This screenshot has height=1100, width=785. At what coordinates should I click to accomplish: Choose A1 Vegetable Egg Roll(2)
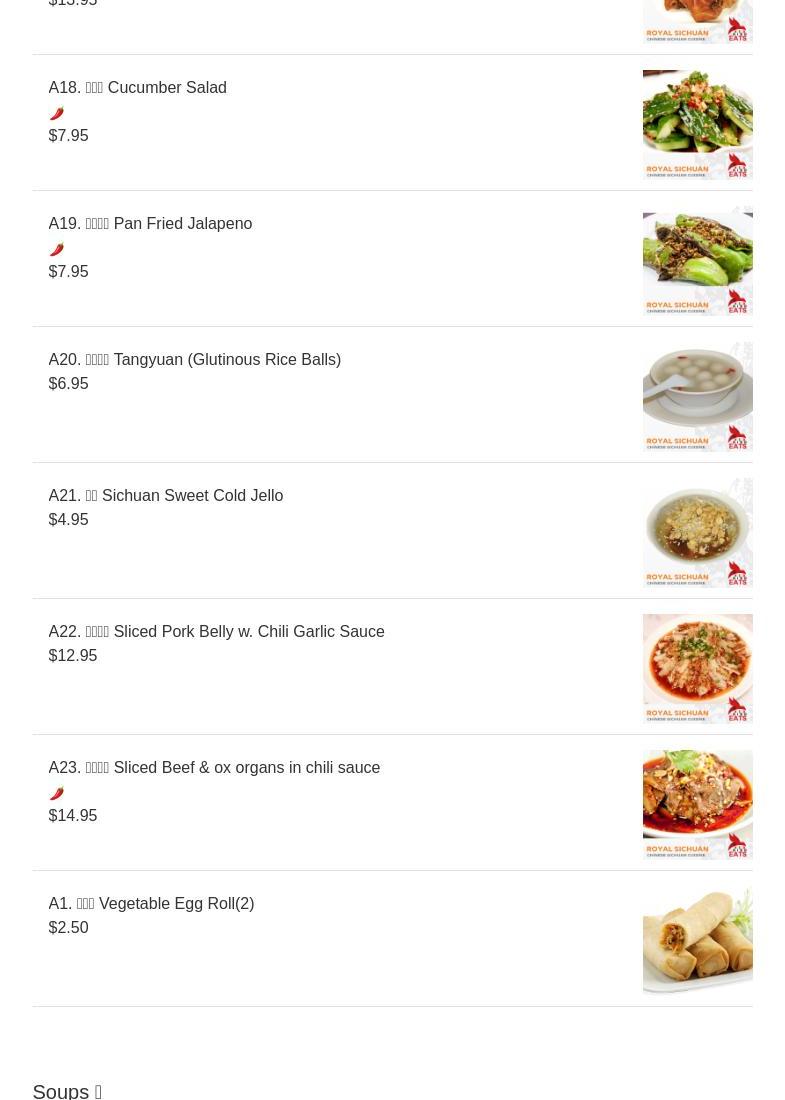[152, 904]
